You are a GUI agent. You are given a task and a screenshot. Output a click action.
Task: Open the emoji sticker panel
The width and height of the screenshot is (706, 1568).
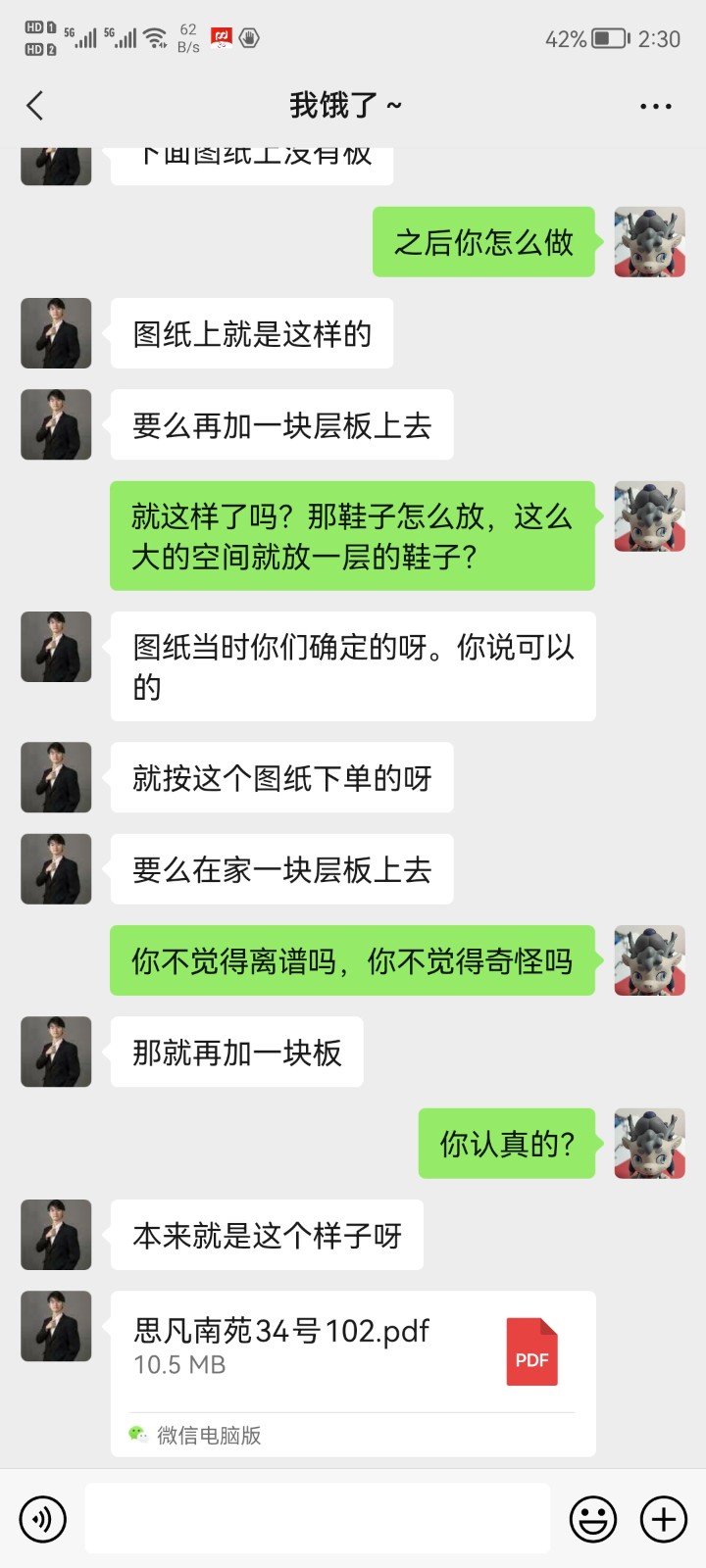pyautogui.click(x=593, y=1519)
